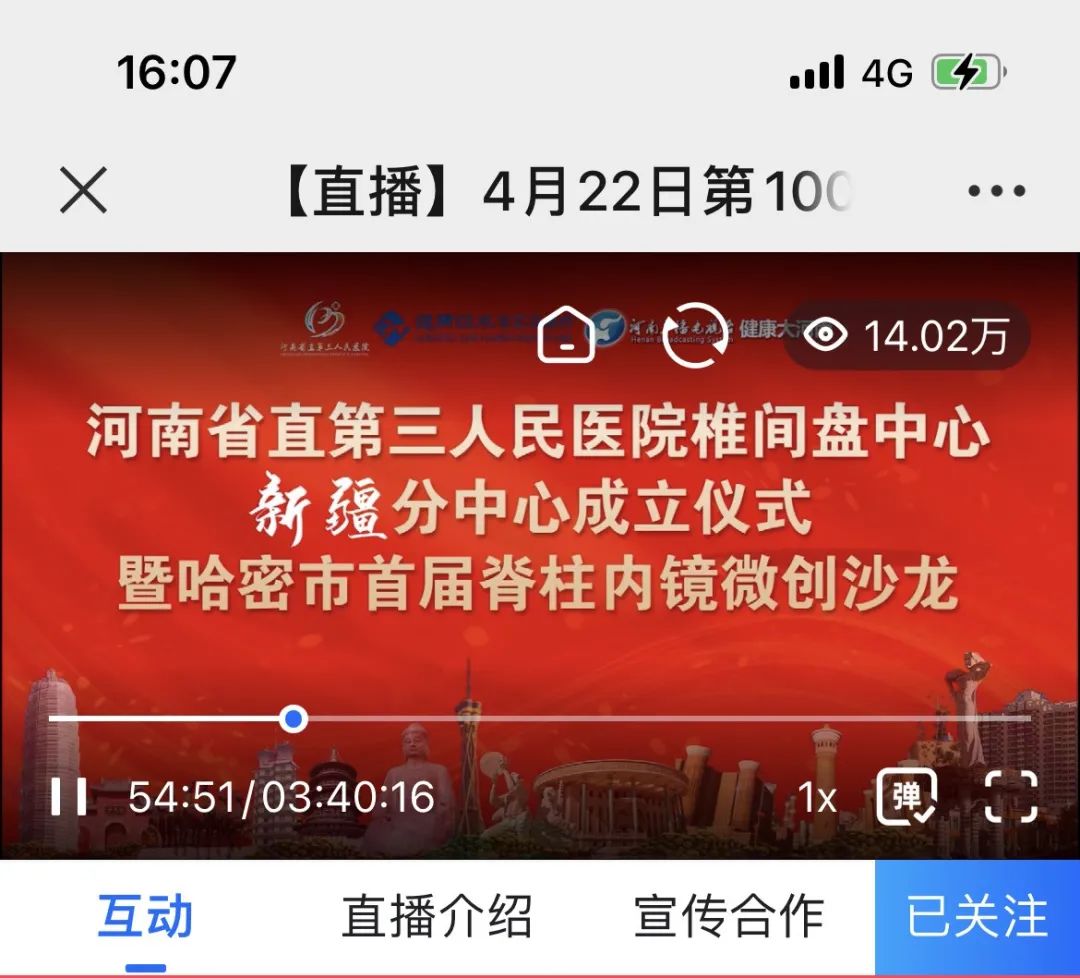Tap the video progress slider knob
The image size is (1080, 978).
[x=293, y=719]
